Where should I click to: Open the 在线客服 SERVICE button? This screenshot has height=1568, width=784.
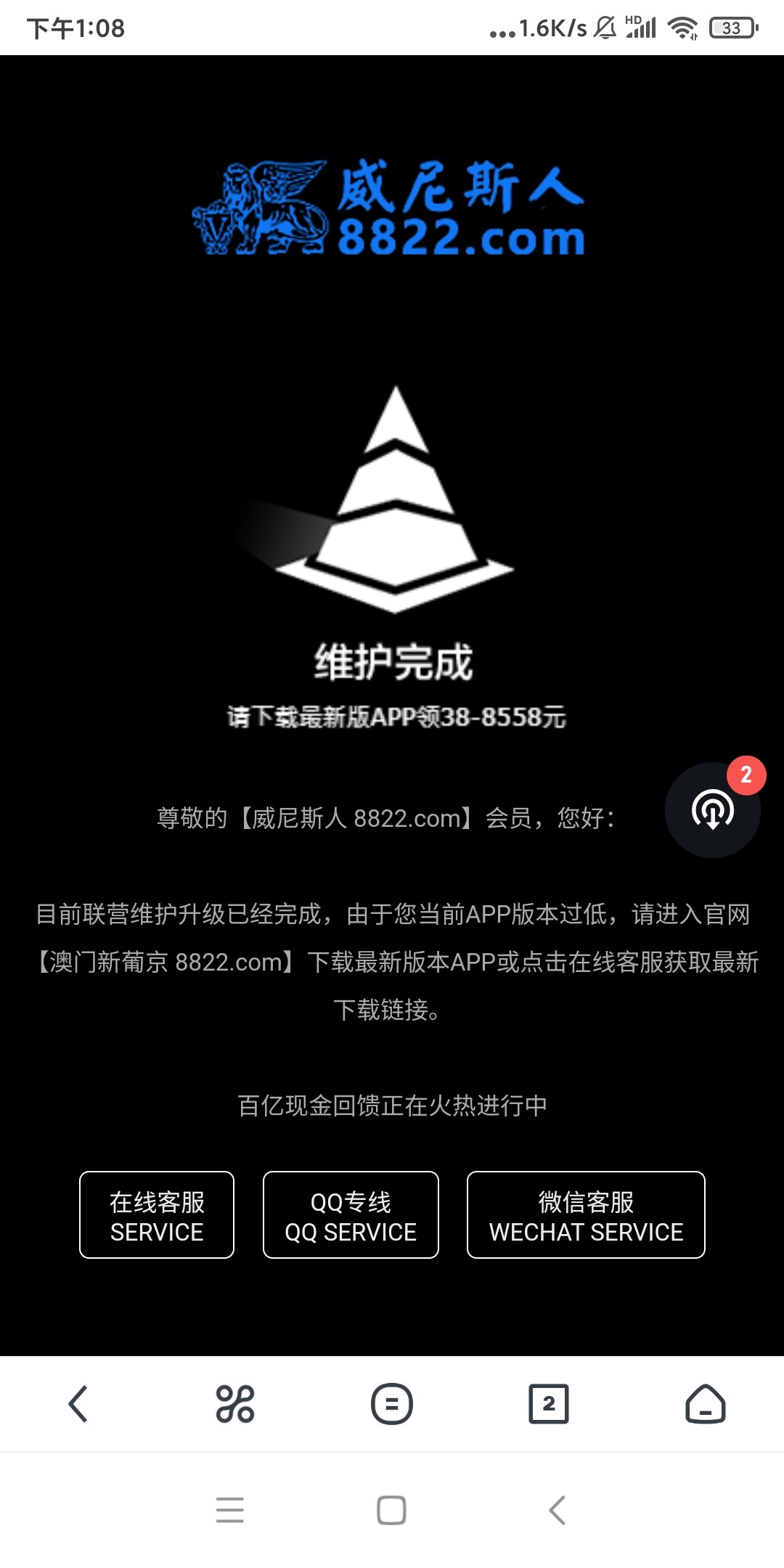pyautogui.click(x=157, y=1214)
